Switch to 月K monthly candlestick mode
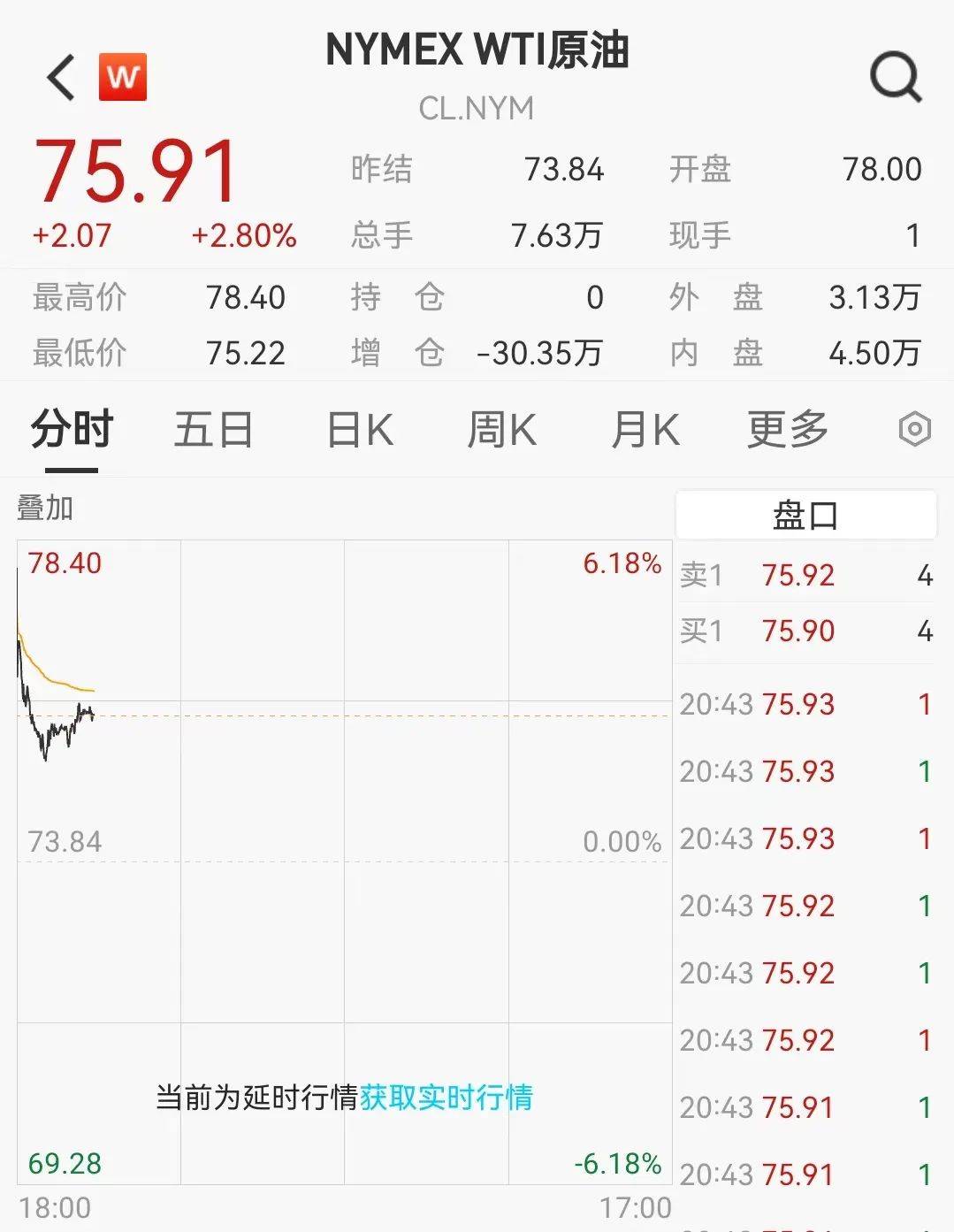This screenshot has height=1232, width=954. (x=645, y=430)
